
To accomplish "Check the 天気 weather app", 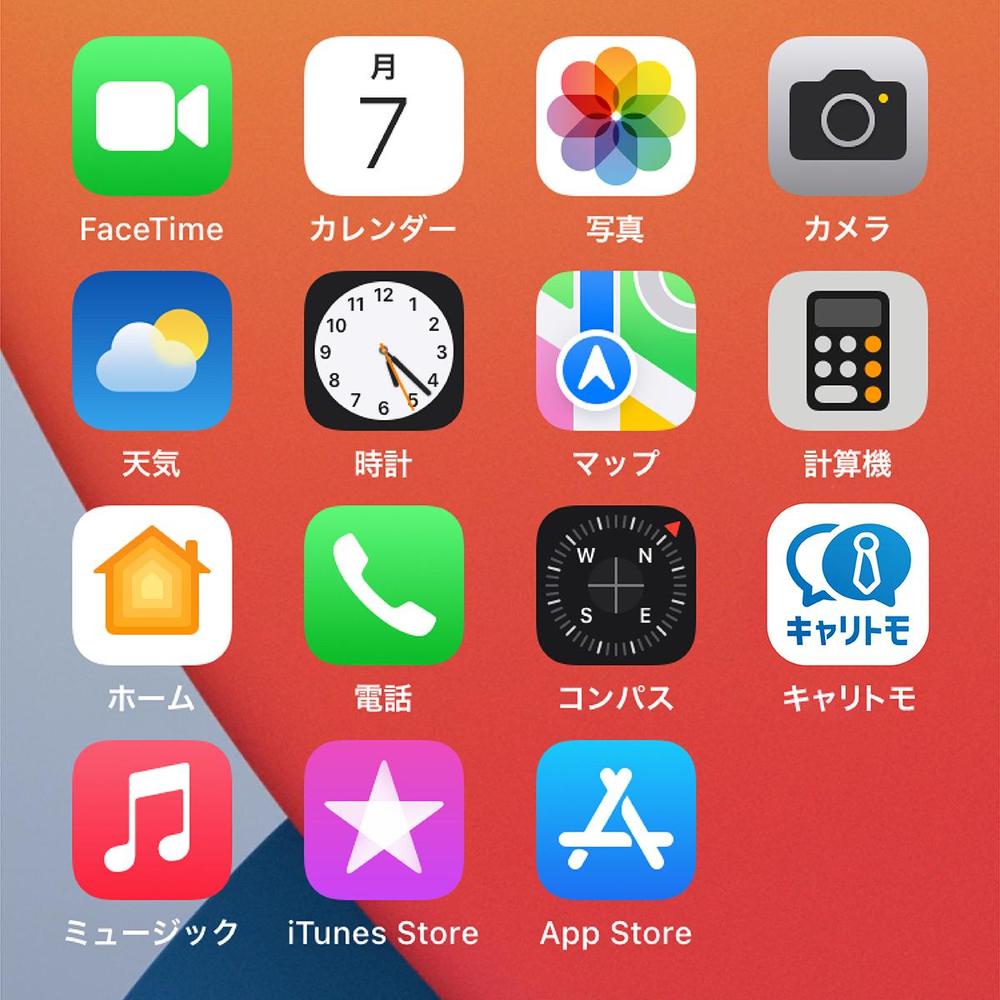I will tap(152, 350).
